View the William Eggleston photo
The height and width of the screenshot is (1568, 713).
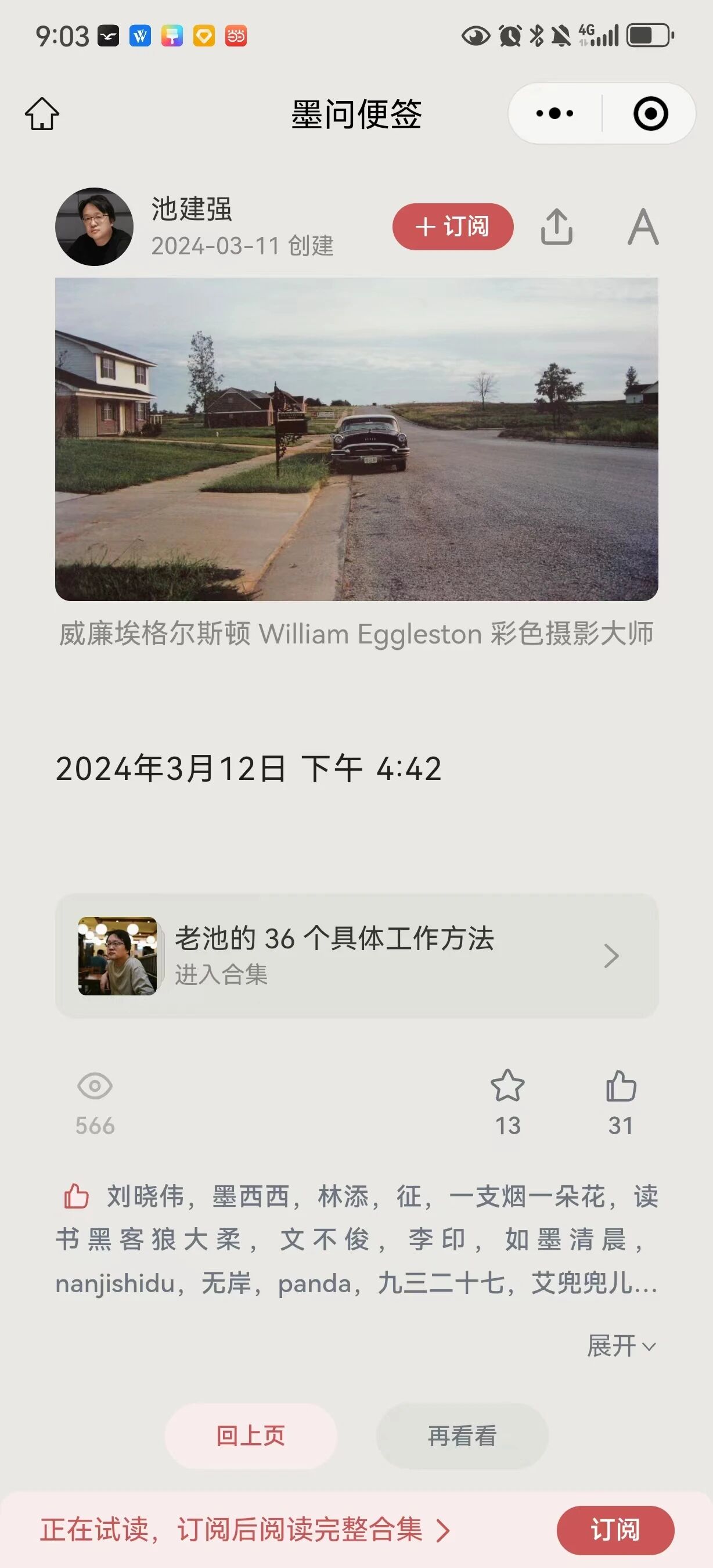[356, 439]
